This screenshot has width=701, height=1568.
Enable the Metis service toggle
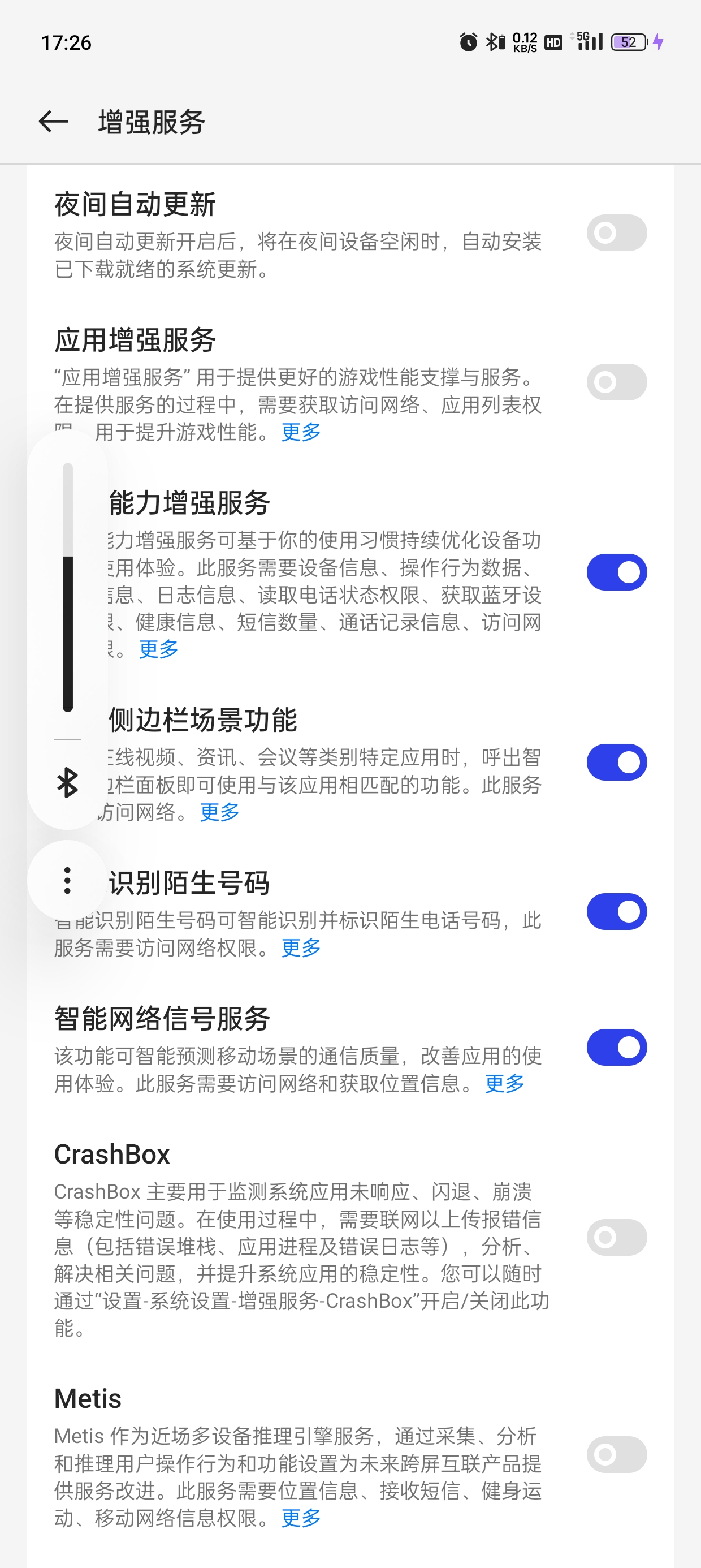616,1454
